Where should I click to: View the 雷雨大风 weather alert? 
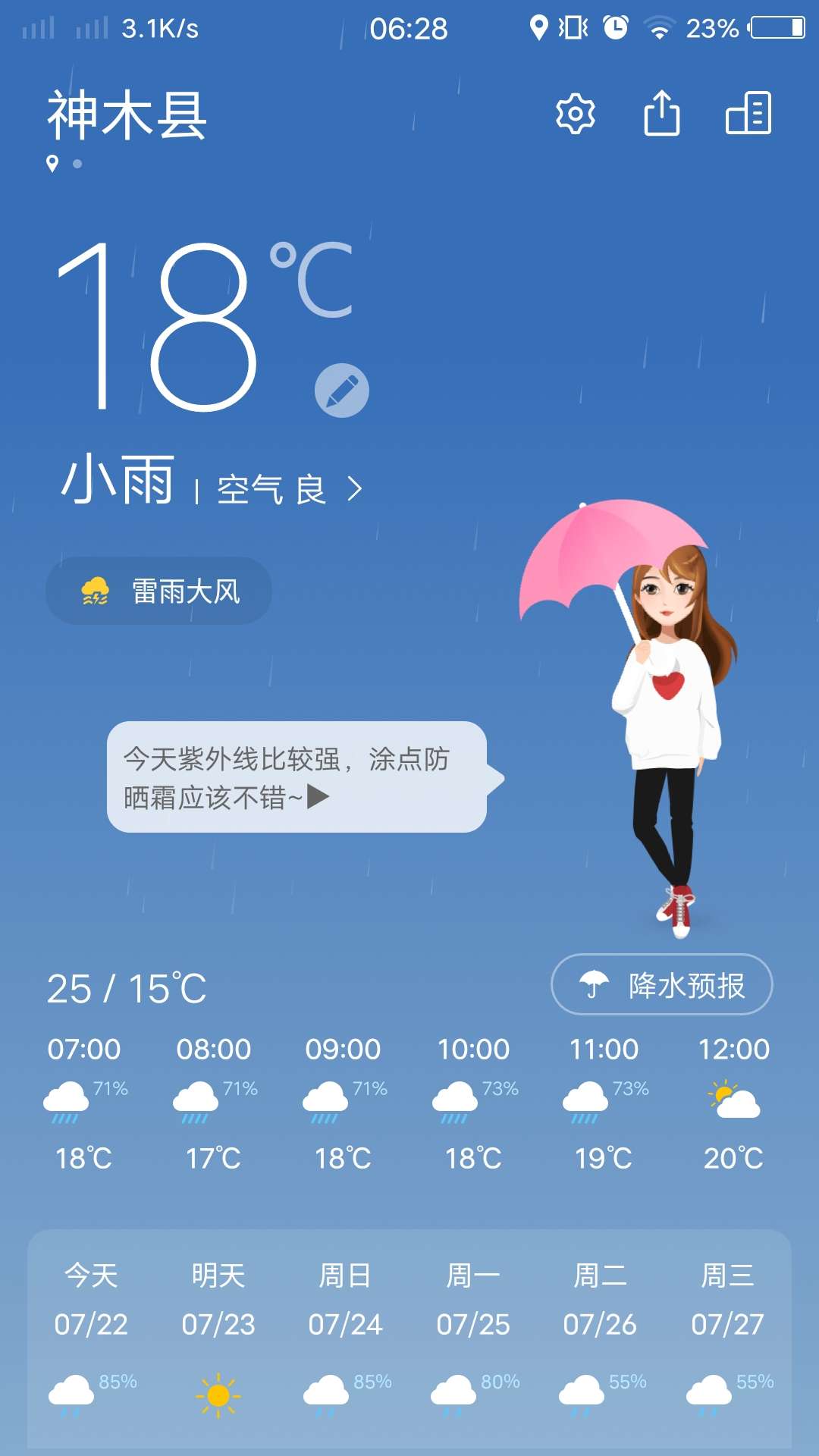(159, 591)
